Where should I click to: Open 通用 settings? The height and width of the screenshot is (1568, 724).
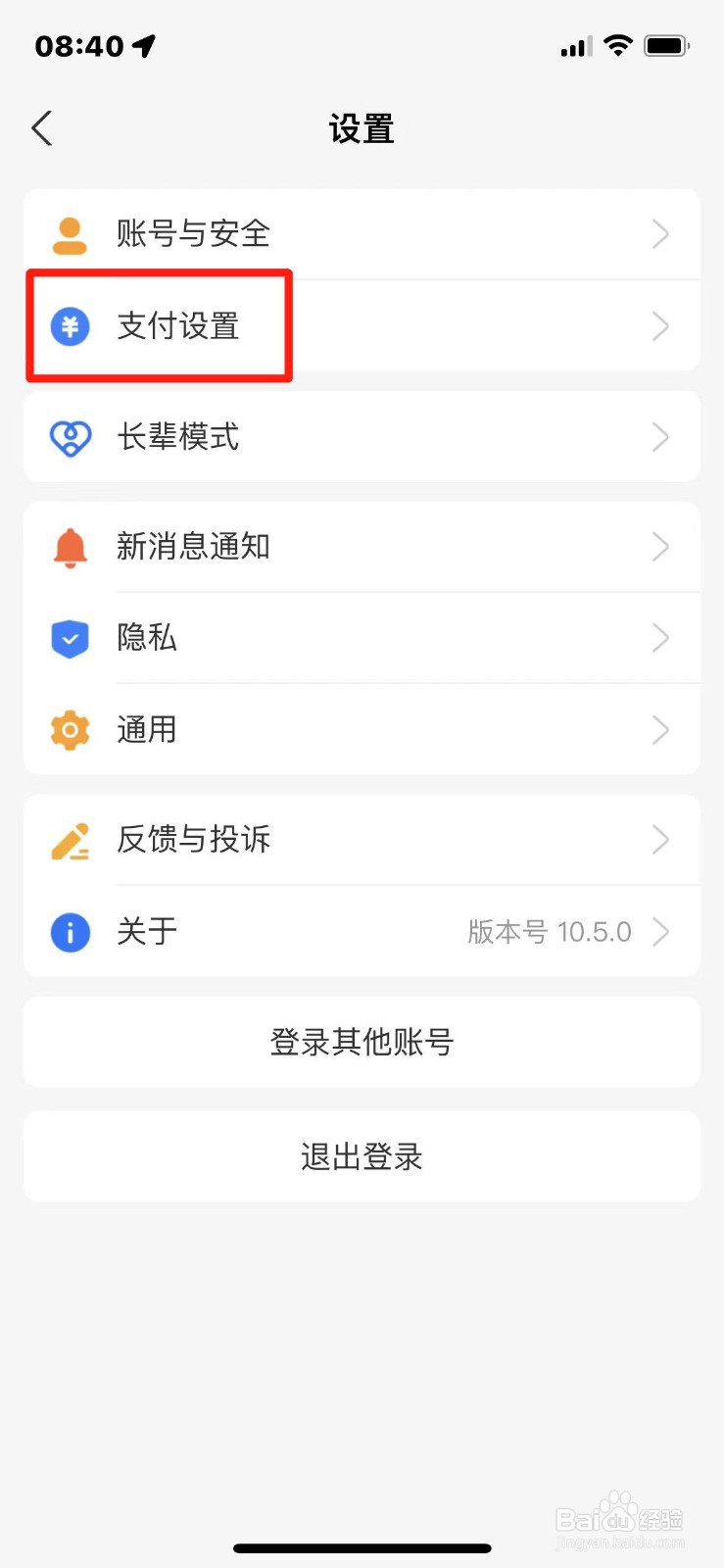tap(362, 730)
